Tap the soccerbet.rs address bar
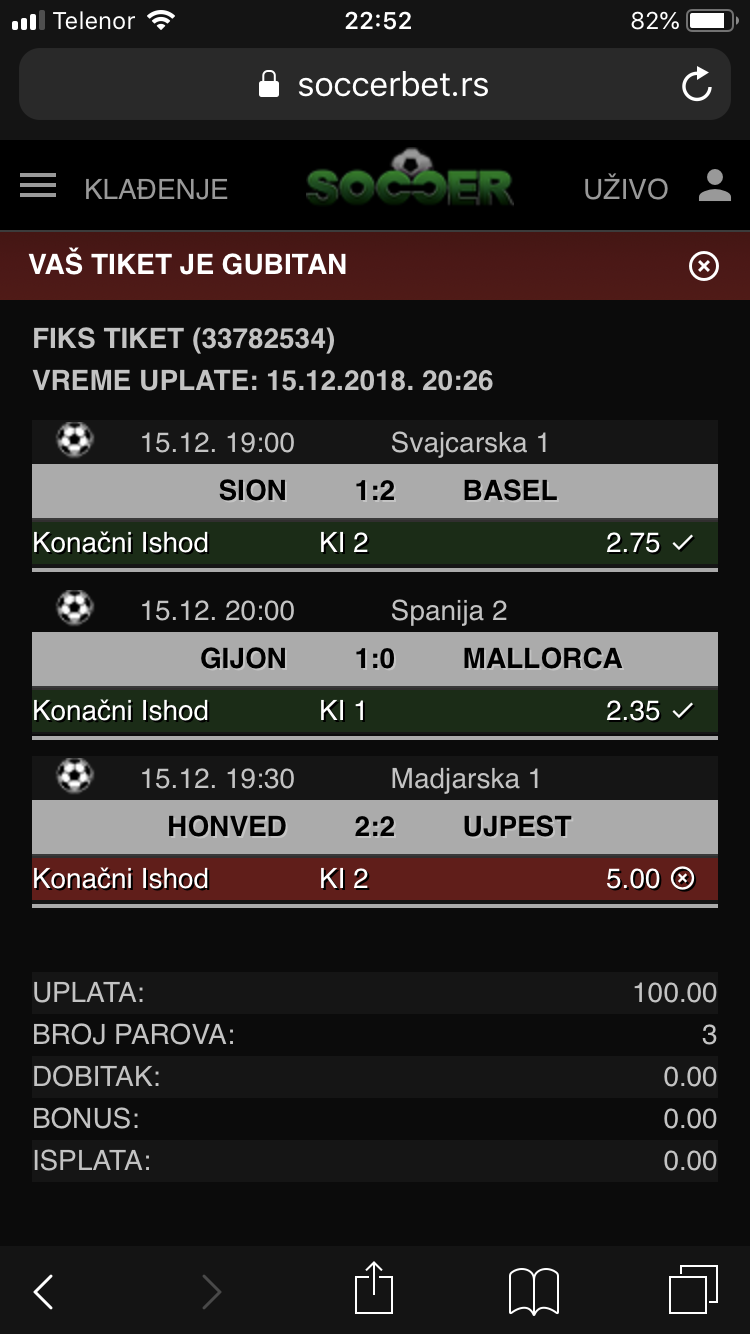Image resolution: width=750 pixels, height=1334 pixels. tap(375, 85)
